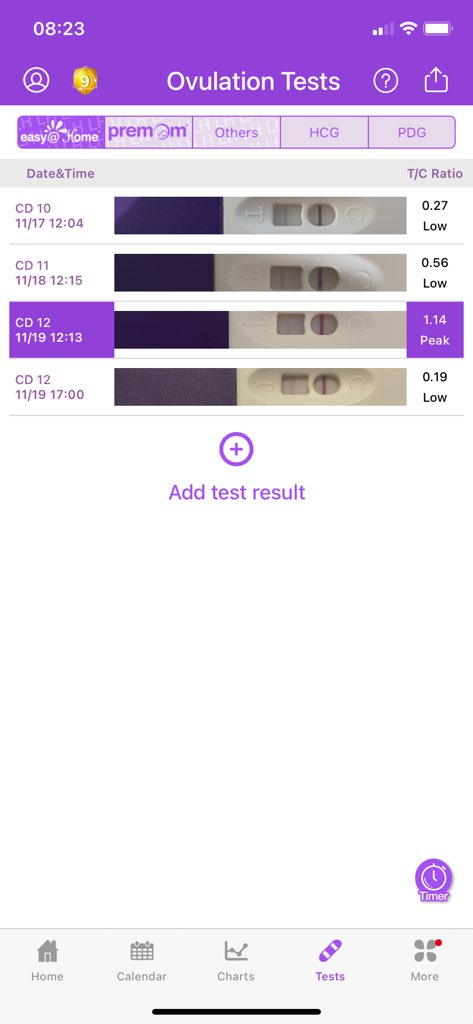The image size is (473, 1024).
Task: Open the help question mark
Action: click(x=385, y=80)
